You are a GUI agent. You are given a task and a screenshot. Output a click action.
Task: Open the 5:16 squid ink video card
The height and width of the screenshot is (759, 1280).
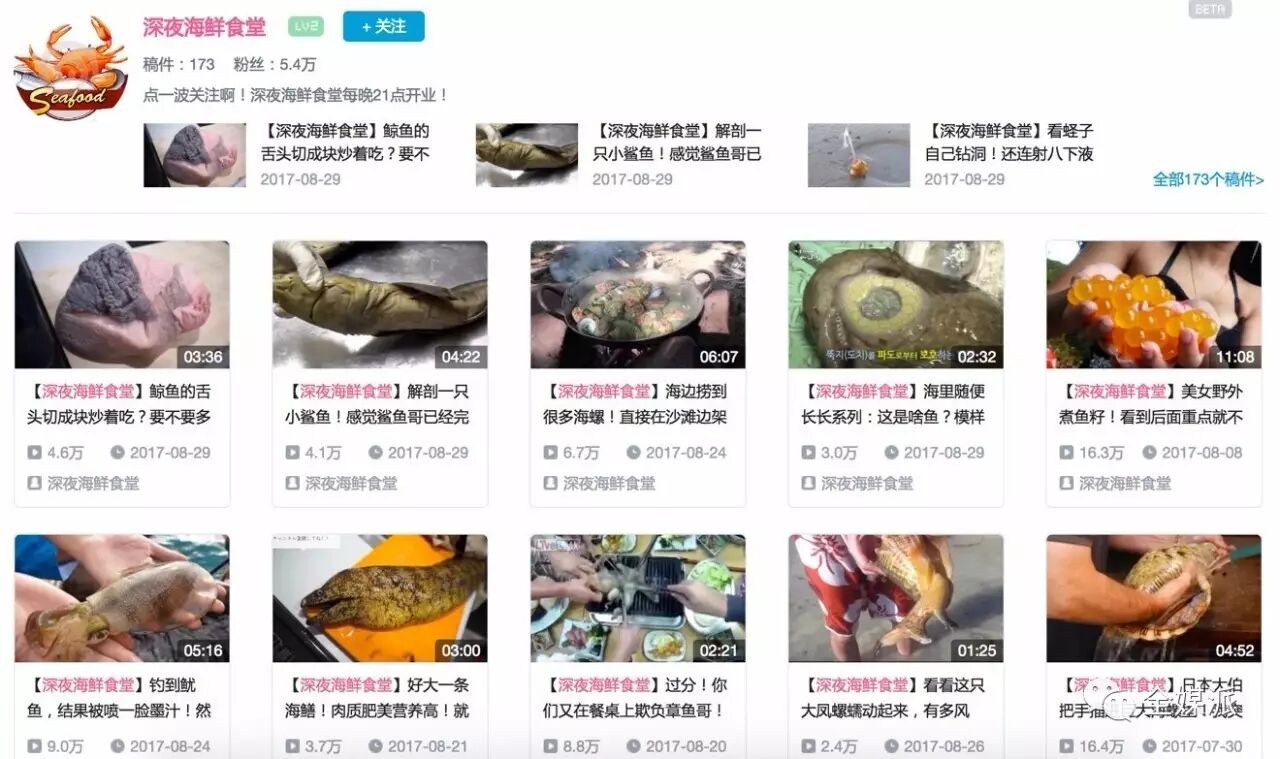122,598
